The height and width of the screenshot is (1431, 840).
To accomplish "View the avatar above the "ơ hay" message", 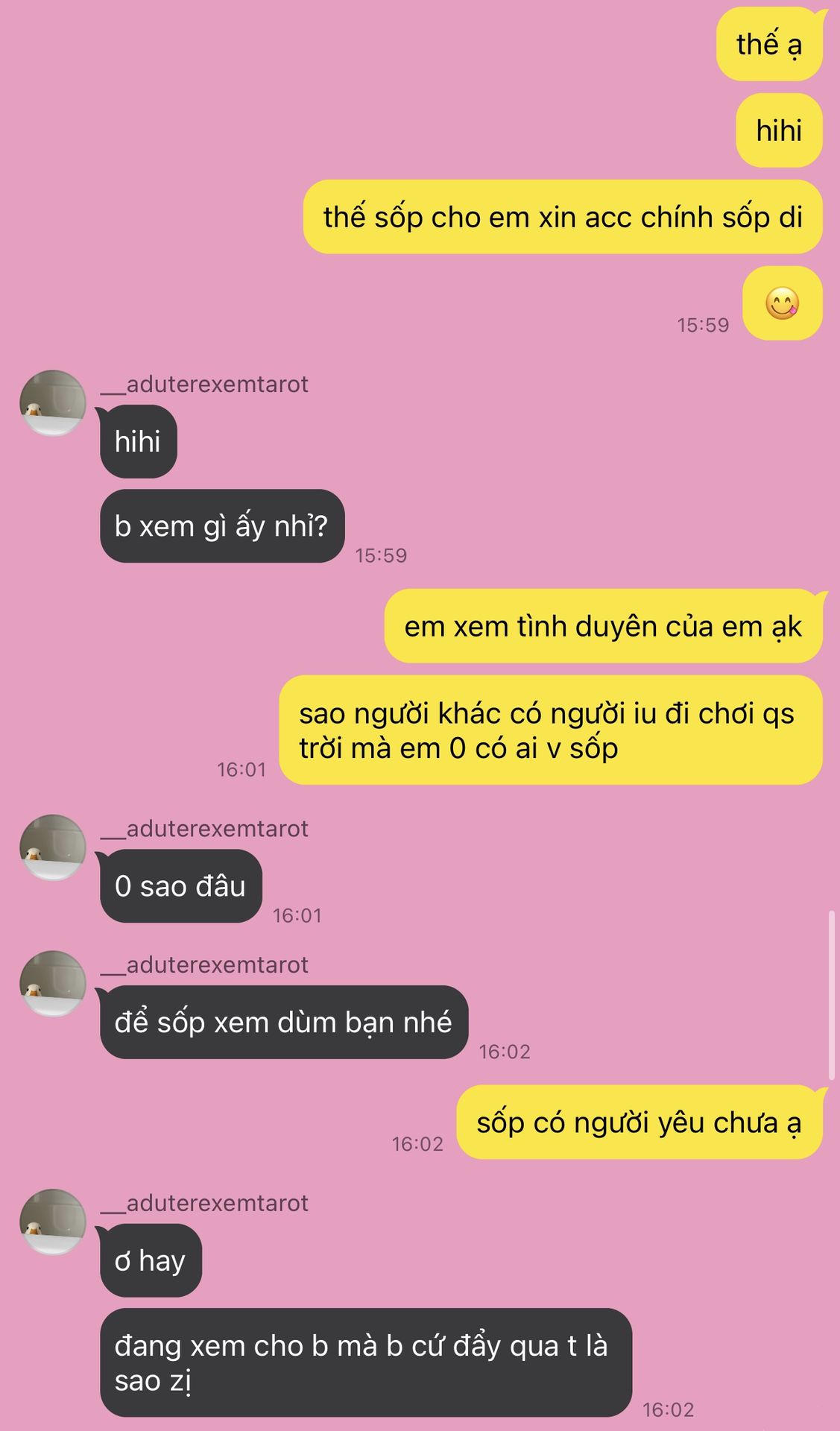I will tap(53, 1222).
